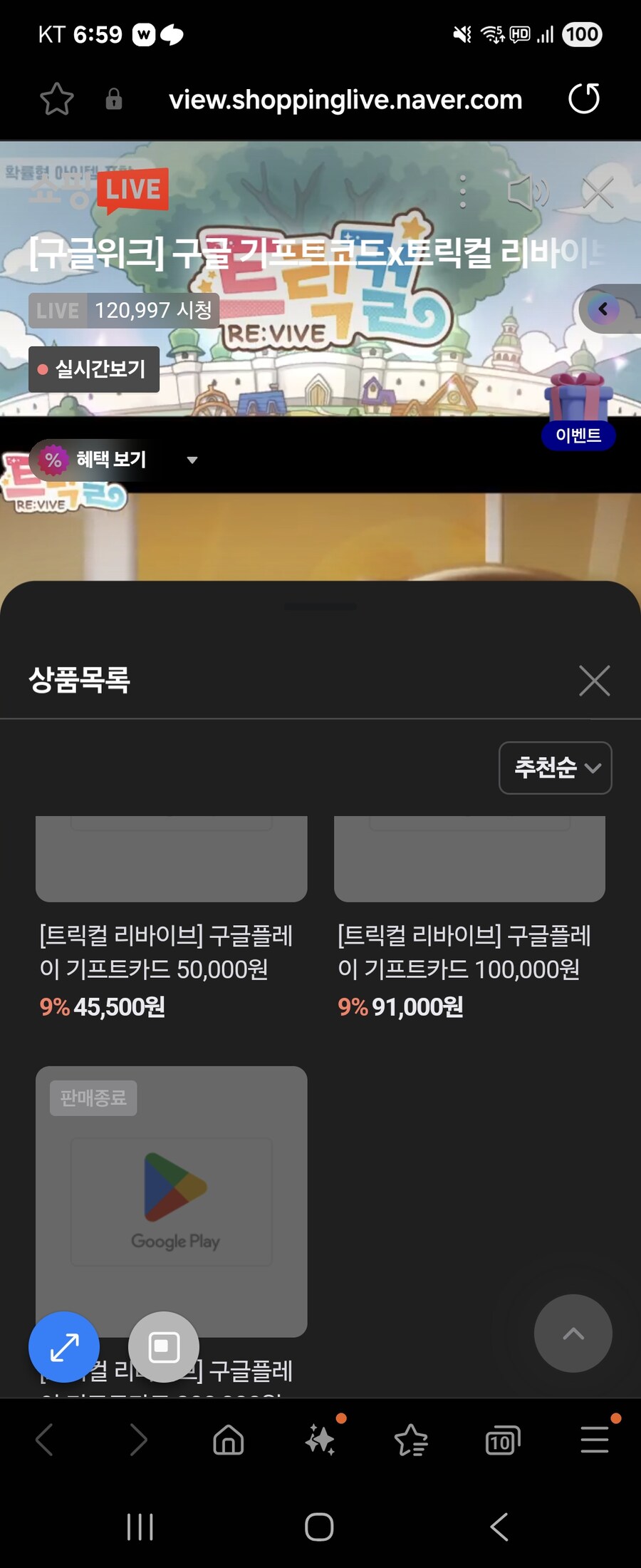The width and height of the screenshot is (641, 1568).
Task: Refresh the page
Action: [584, 100]
